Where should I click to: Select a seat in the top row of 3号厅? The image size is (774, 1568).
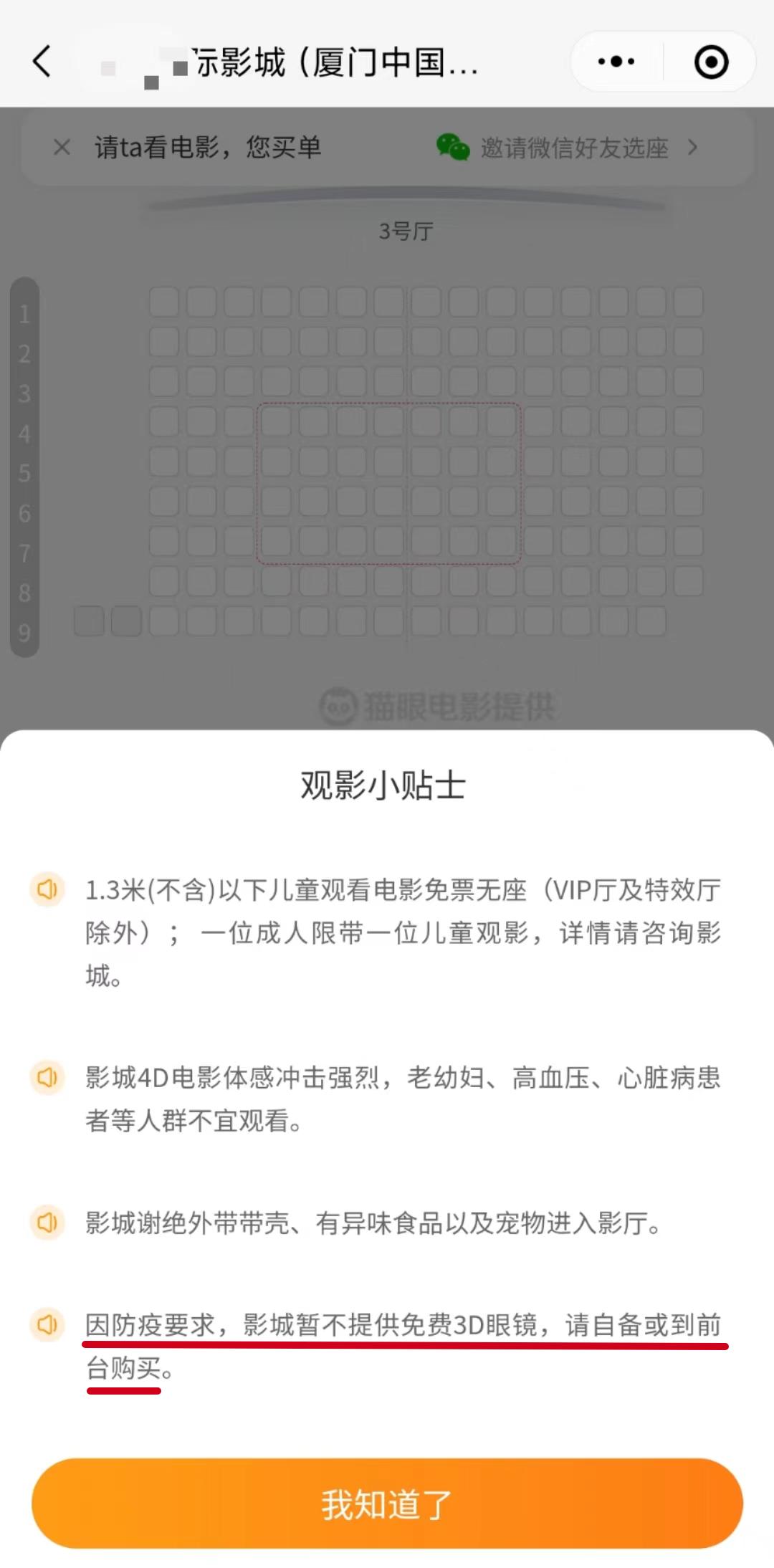point(387,302)
